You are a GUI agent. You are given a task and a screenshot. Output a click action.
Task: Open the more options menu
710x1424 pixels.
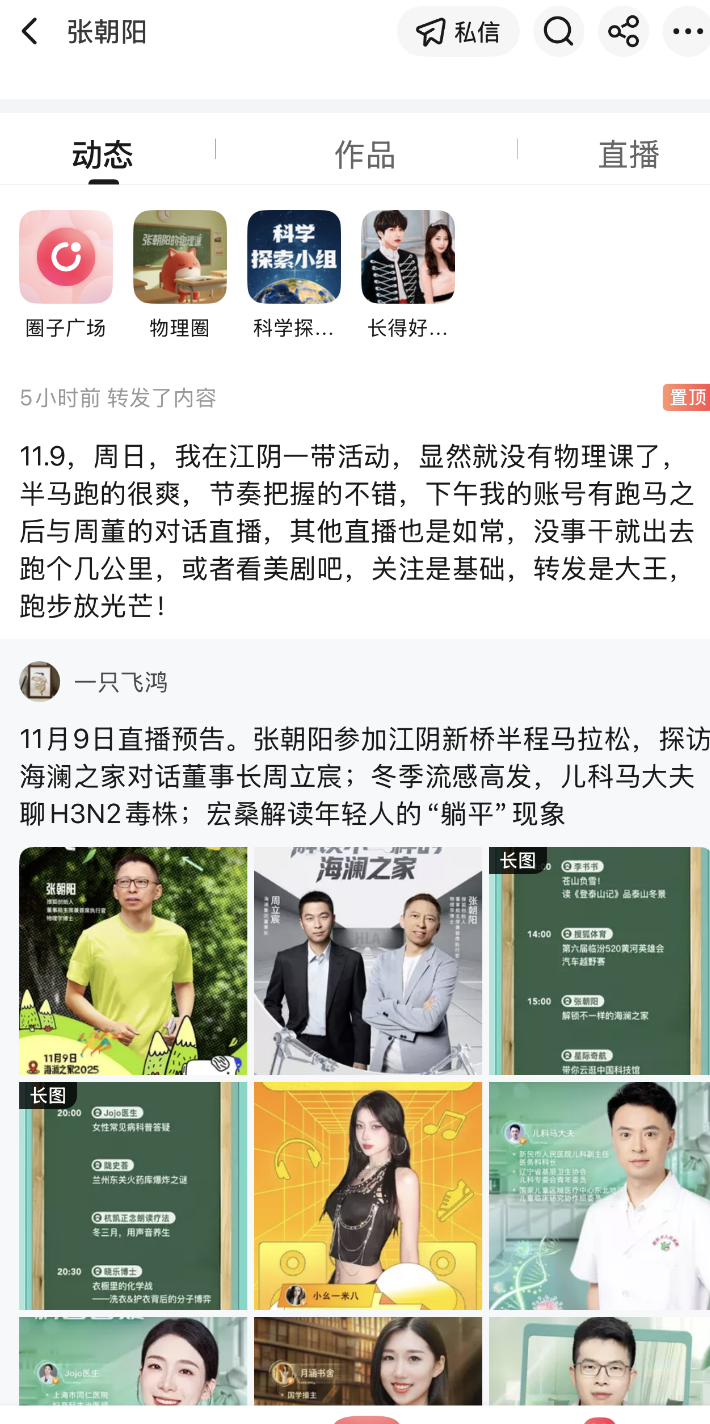pos(688,32)
